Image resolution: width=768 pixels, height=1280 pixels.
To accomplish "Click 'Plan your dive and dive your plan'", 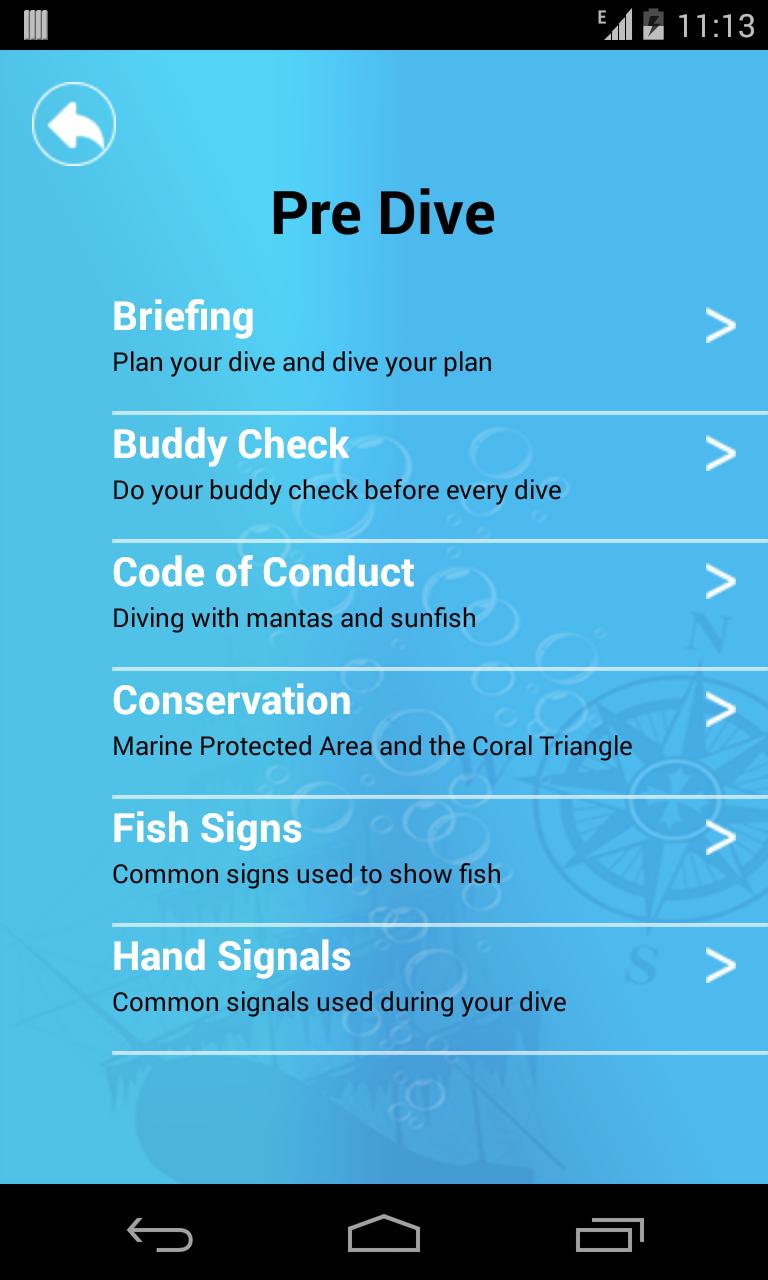I will tap(301, 362).
